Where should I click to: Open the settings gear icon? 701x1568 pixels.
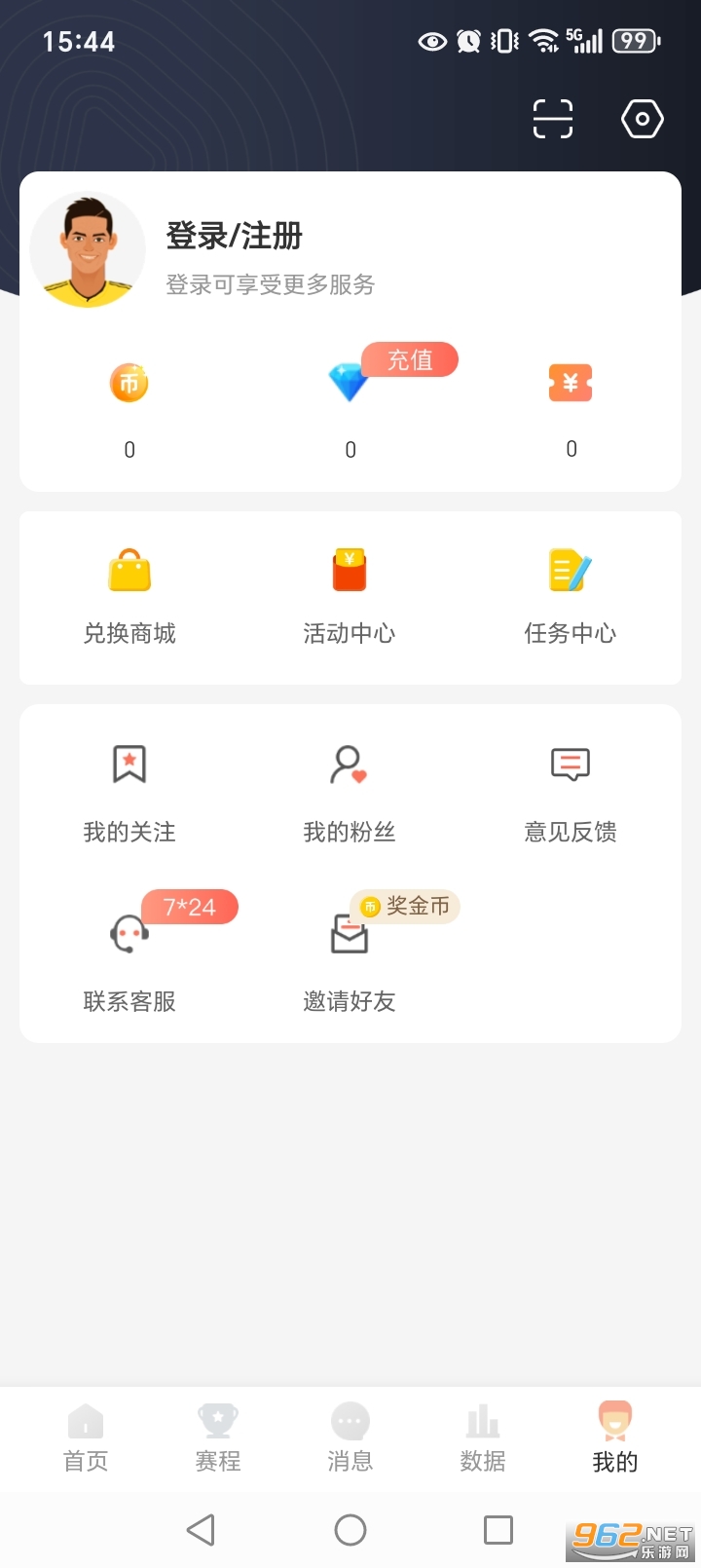[x=642, y=118]
